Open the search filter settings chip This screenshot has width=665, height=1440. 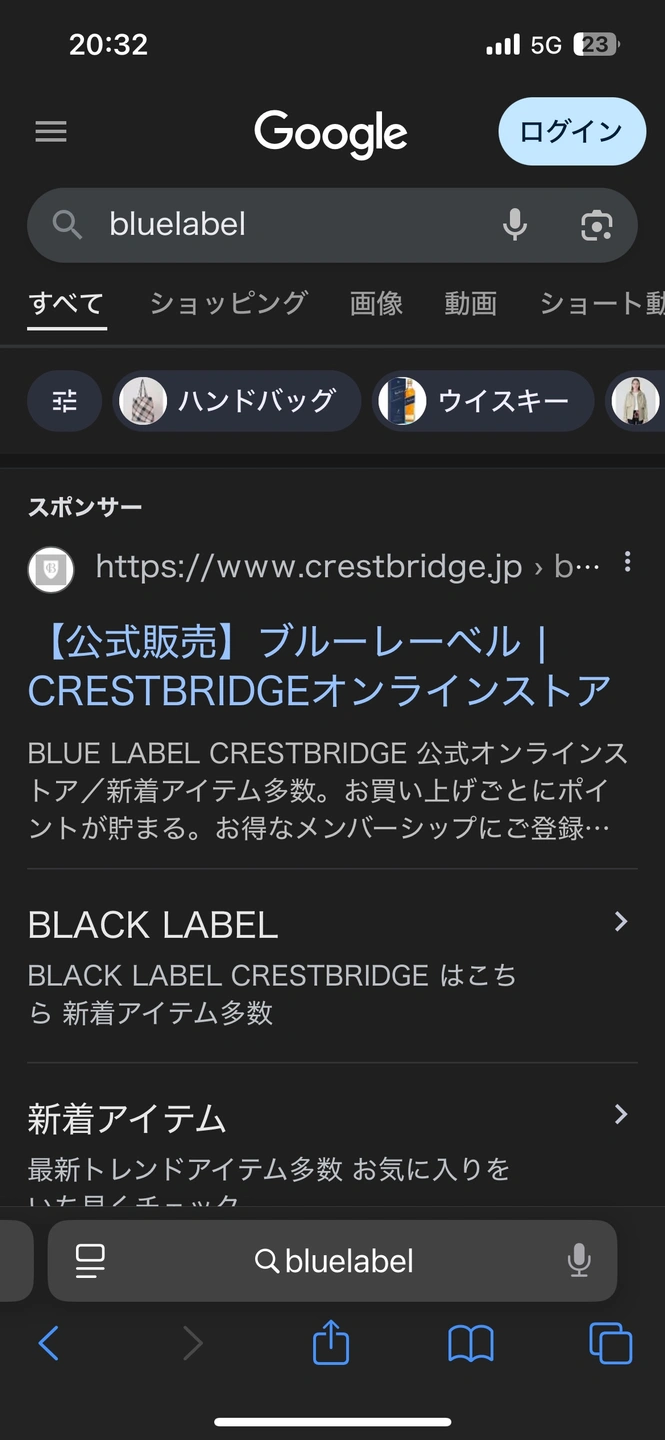tap(65, 401)
